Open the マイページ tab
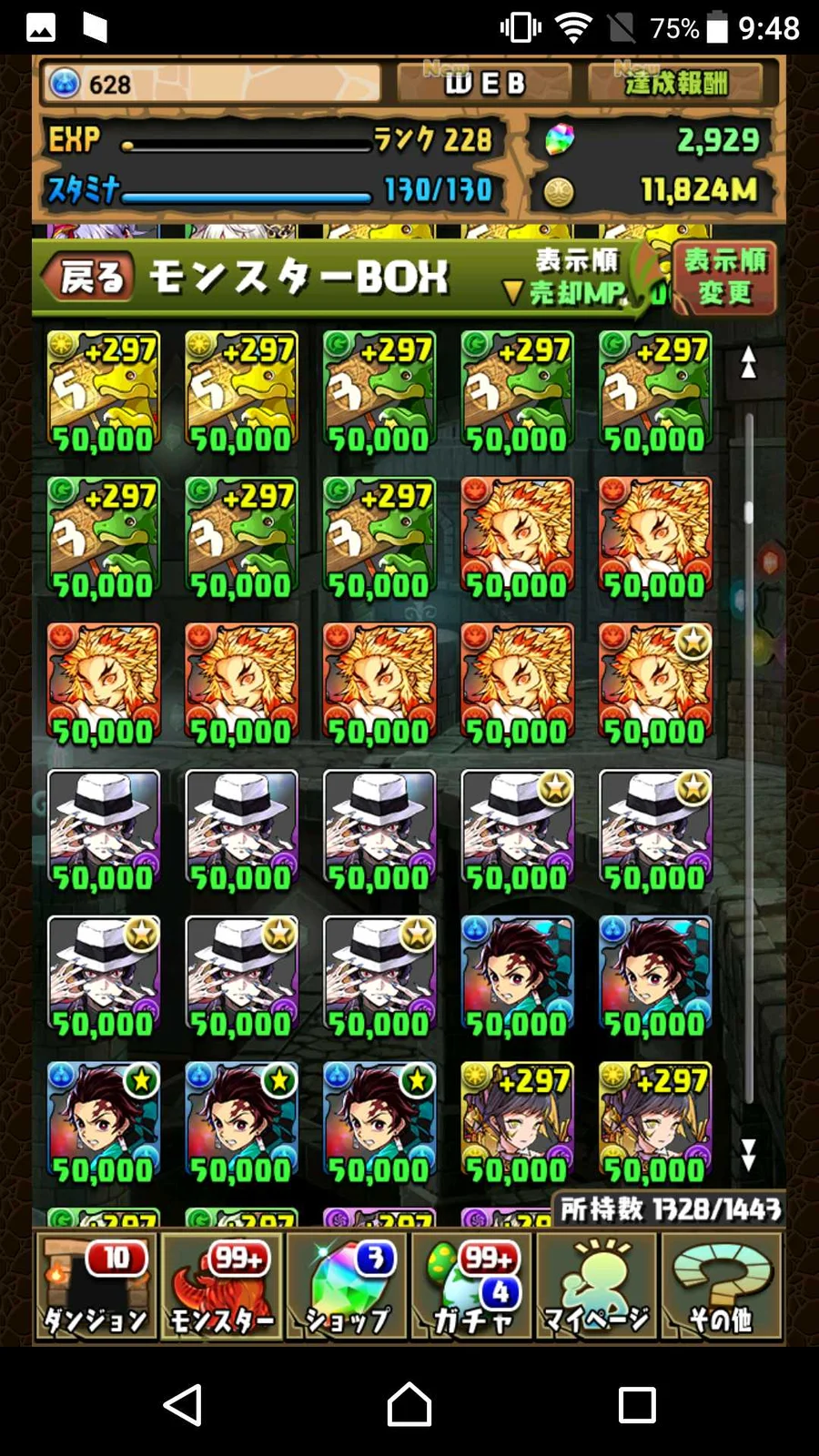The image size is (819, 1456). click(x=596, y=1286)
